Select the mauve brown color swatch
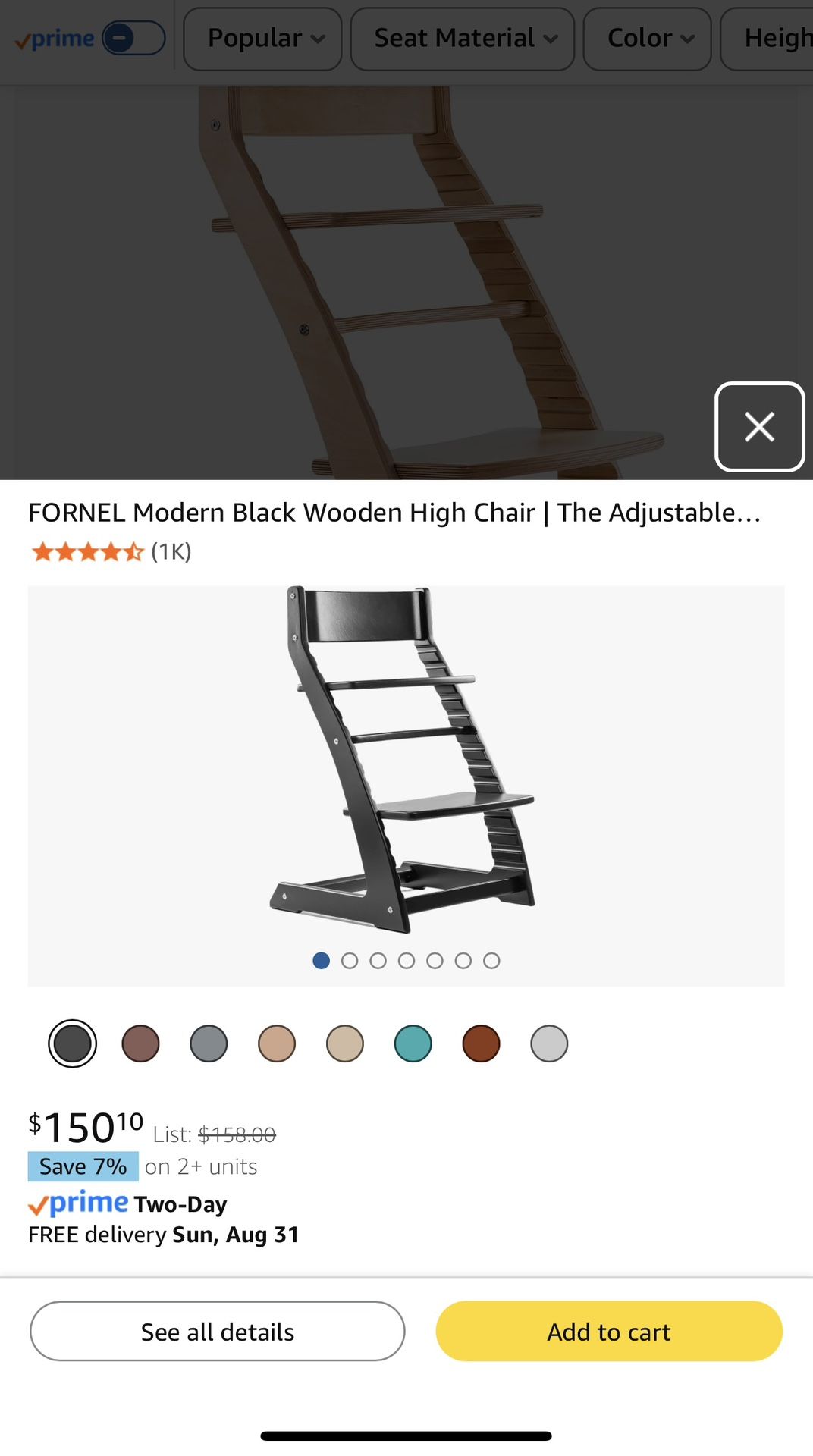The height and width of the screenshot is (1456, 813). (x=140, y=1043)
